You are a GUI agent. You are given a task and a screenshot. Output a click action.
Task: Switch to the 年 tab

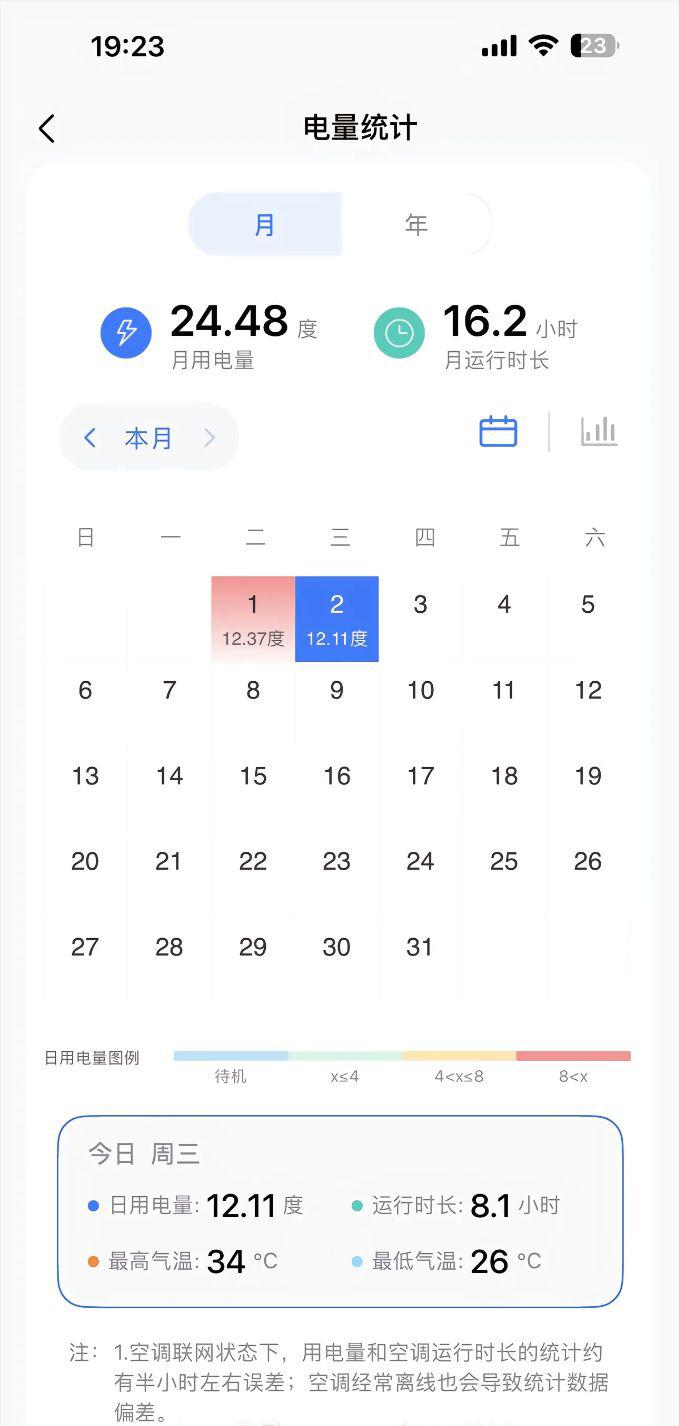coord(416,224)
